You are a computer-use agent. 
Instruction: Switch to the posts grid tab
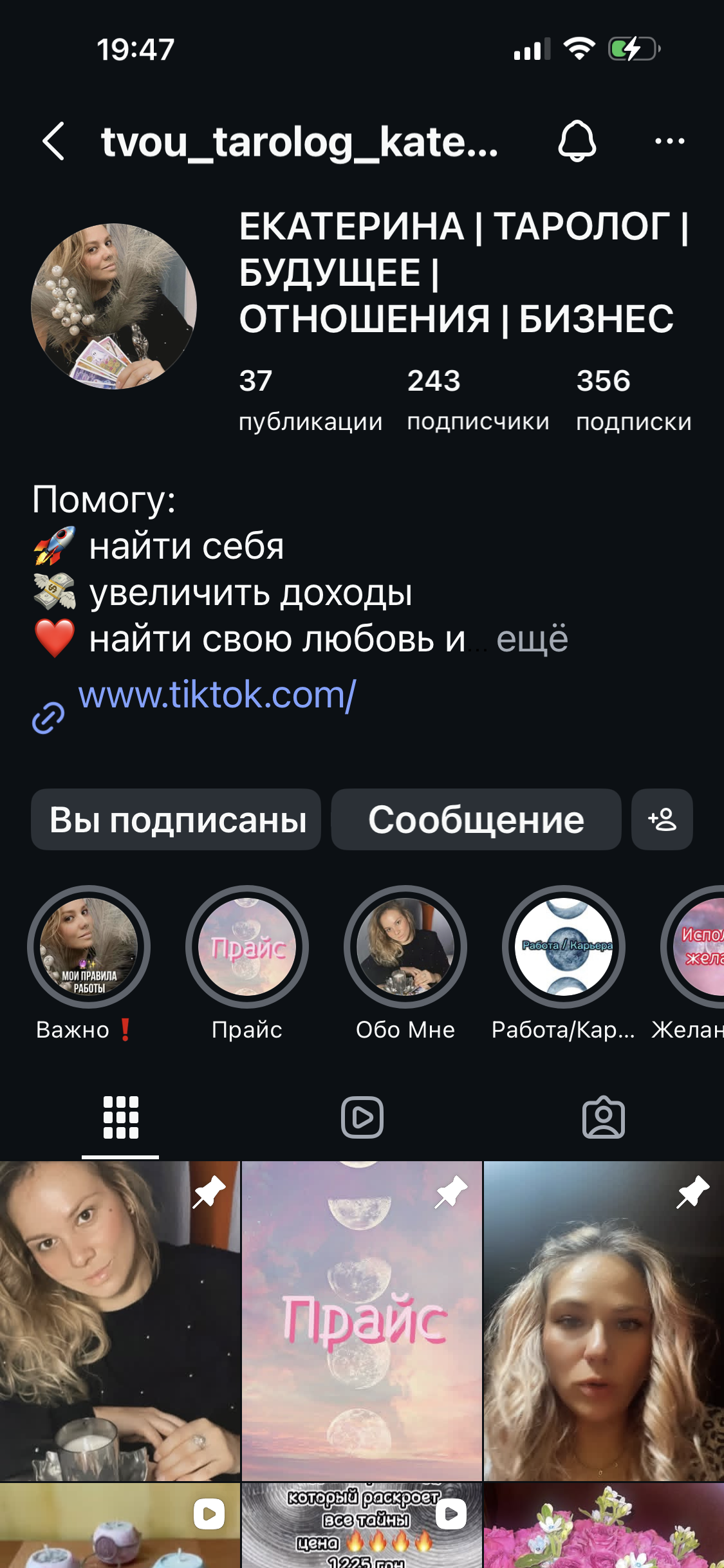[120, 1117]
